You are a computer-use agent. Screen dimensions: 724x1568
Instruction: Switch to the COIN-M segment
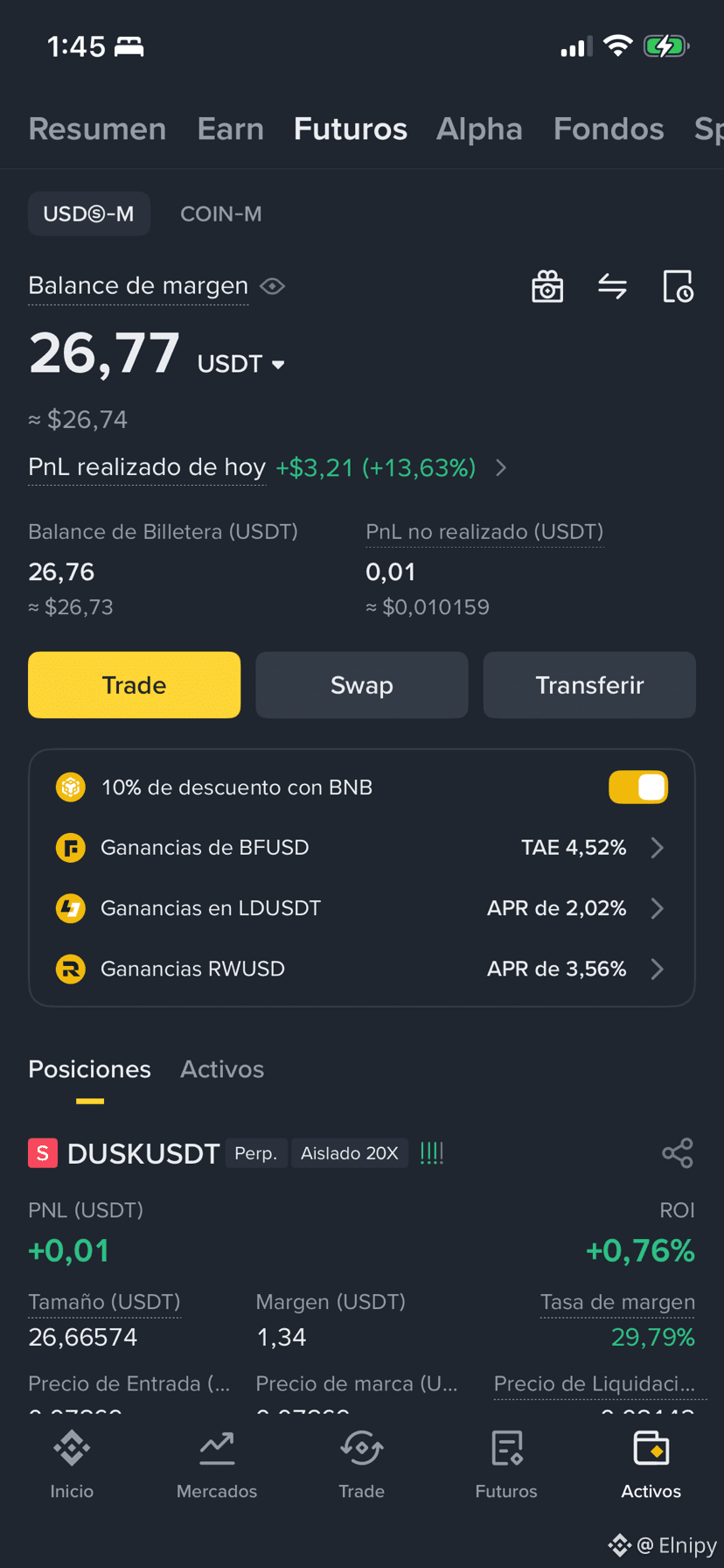pos(220,213)
